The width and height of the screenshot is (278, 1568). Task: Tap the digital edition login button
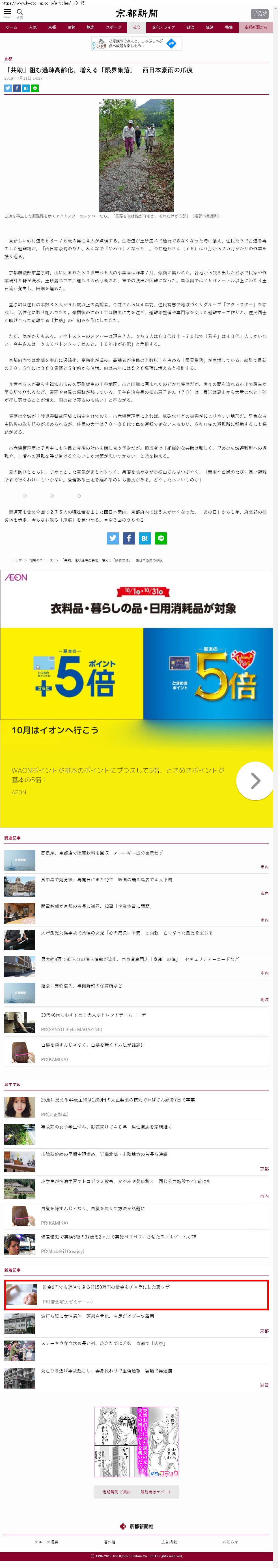click(x=259, y=13)
